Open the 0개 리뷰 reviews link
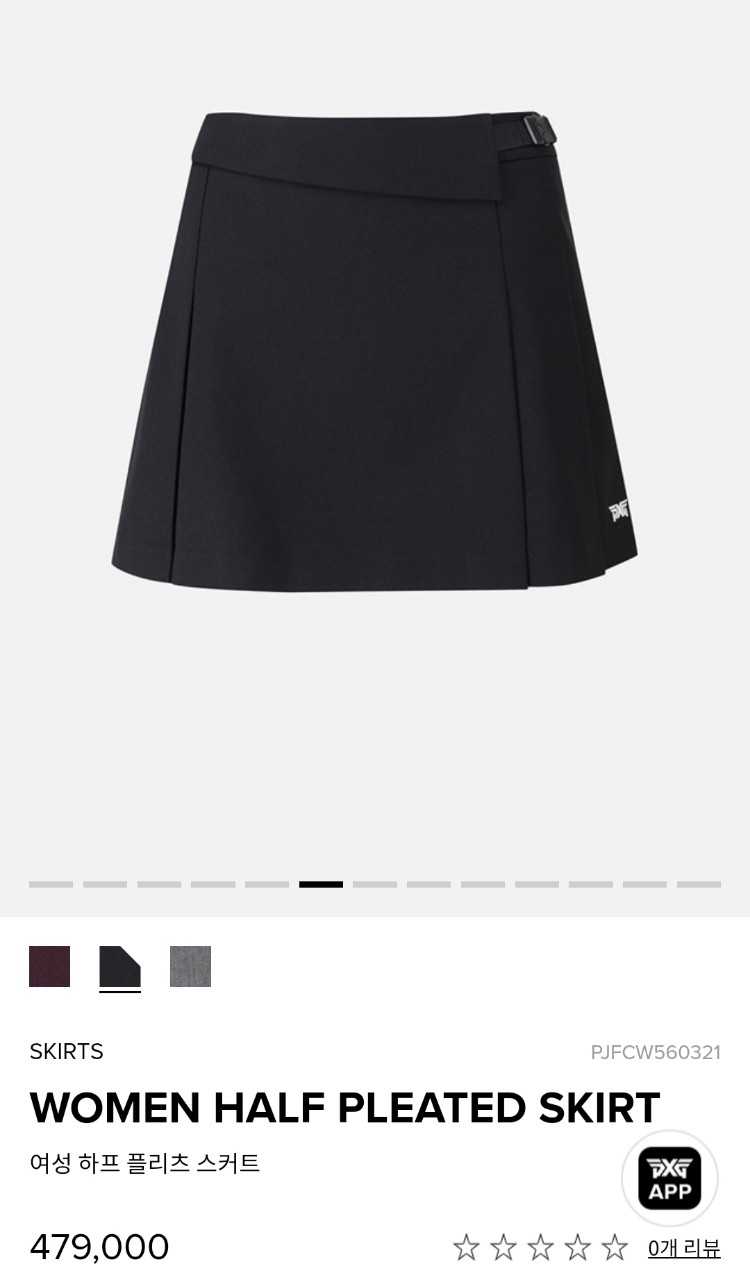 pos(684,1247)
